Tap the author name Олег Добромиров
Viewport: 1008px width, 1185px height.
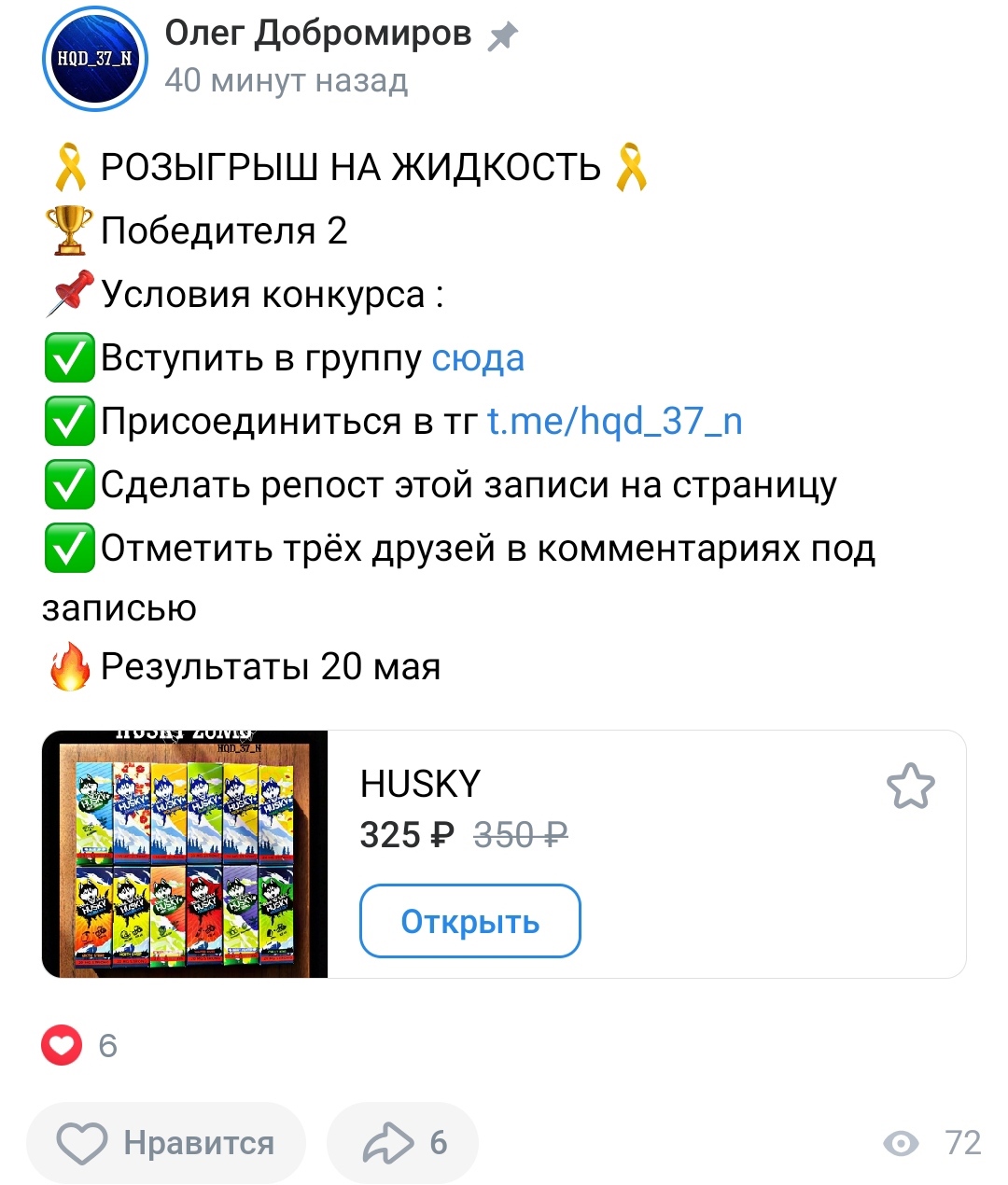318,34
